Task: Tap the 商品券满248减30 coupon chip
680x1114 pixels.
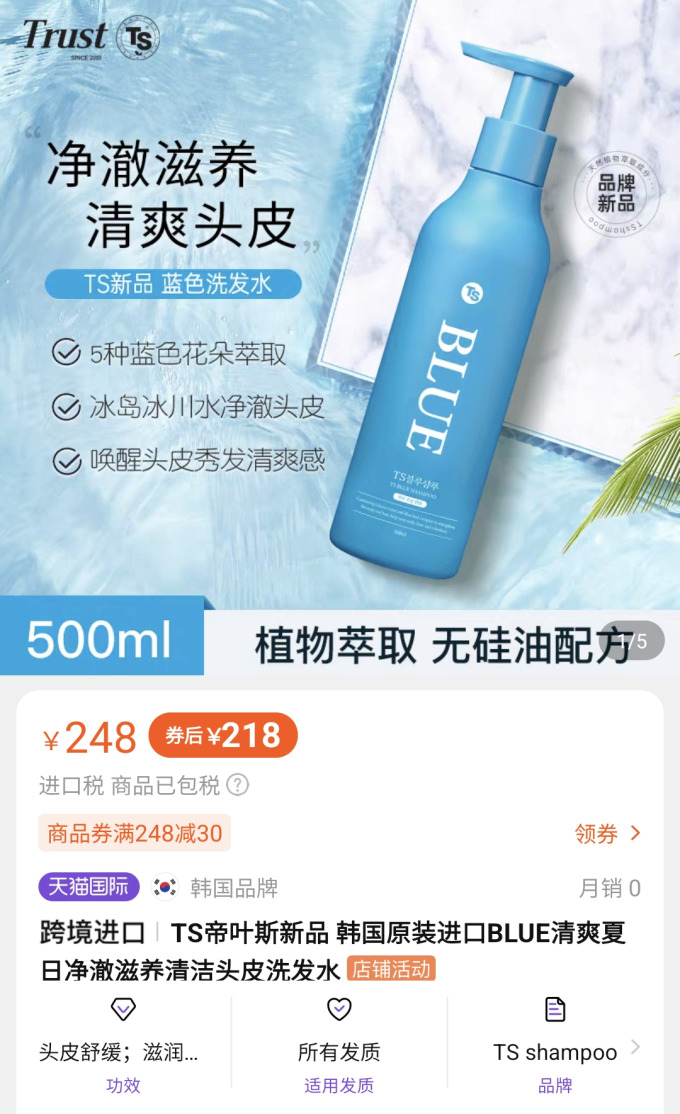Action: pyautogui.click(x=135, y=833)
